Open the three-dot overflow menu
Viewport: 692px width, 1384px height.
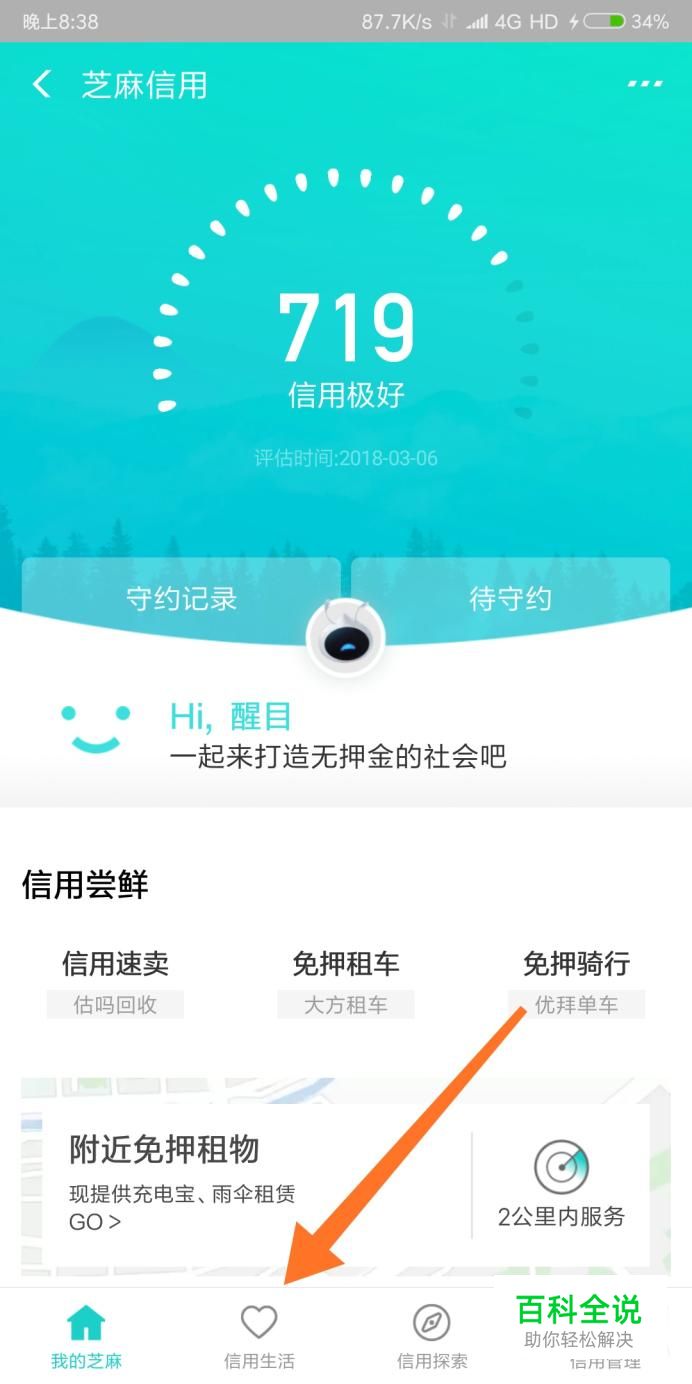[x=645, y=84]
